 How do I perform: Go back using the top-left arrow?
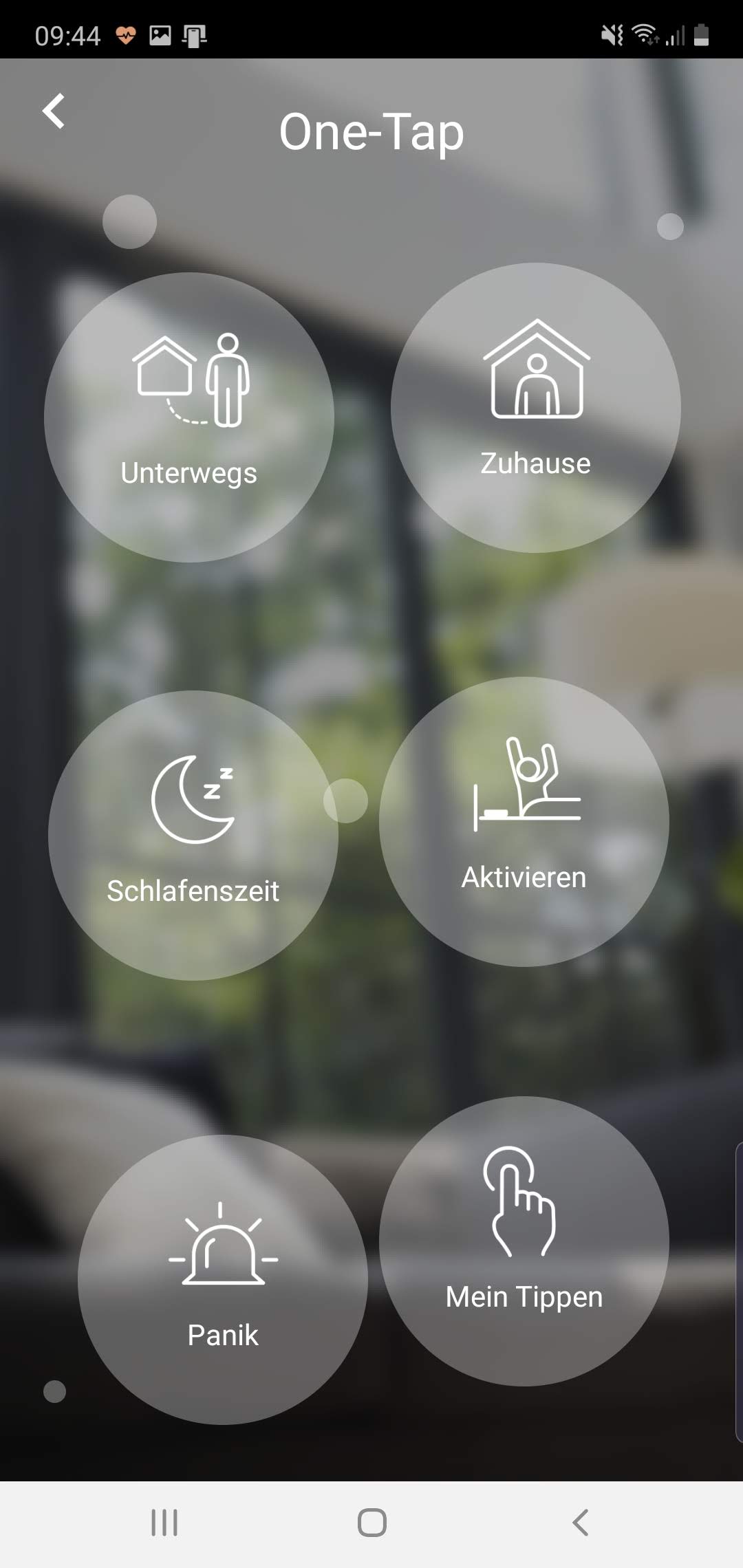tap(54, 111)
